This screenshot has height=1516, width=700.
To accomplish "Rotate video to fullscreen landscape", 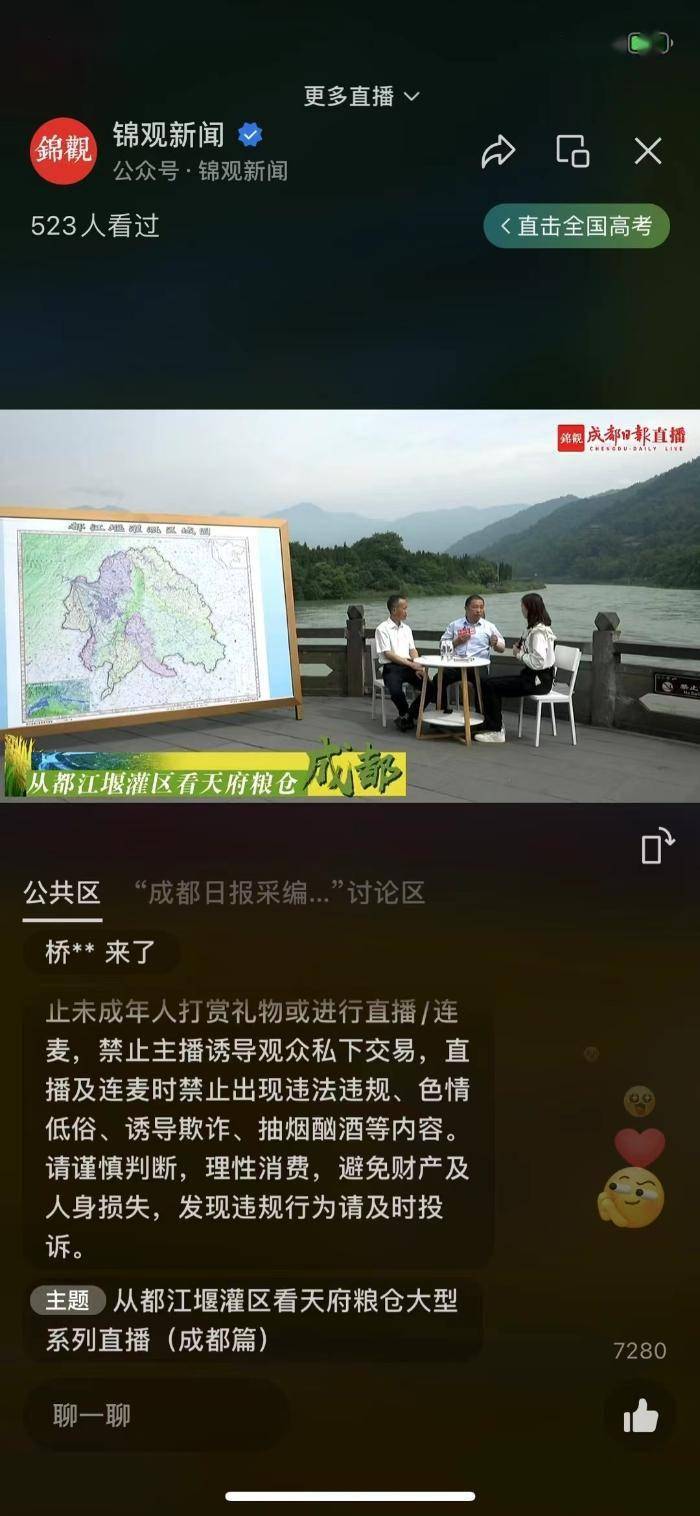I will coord(657,847).
